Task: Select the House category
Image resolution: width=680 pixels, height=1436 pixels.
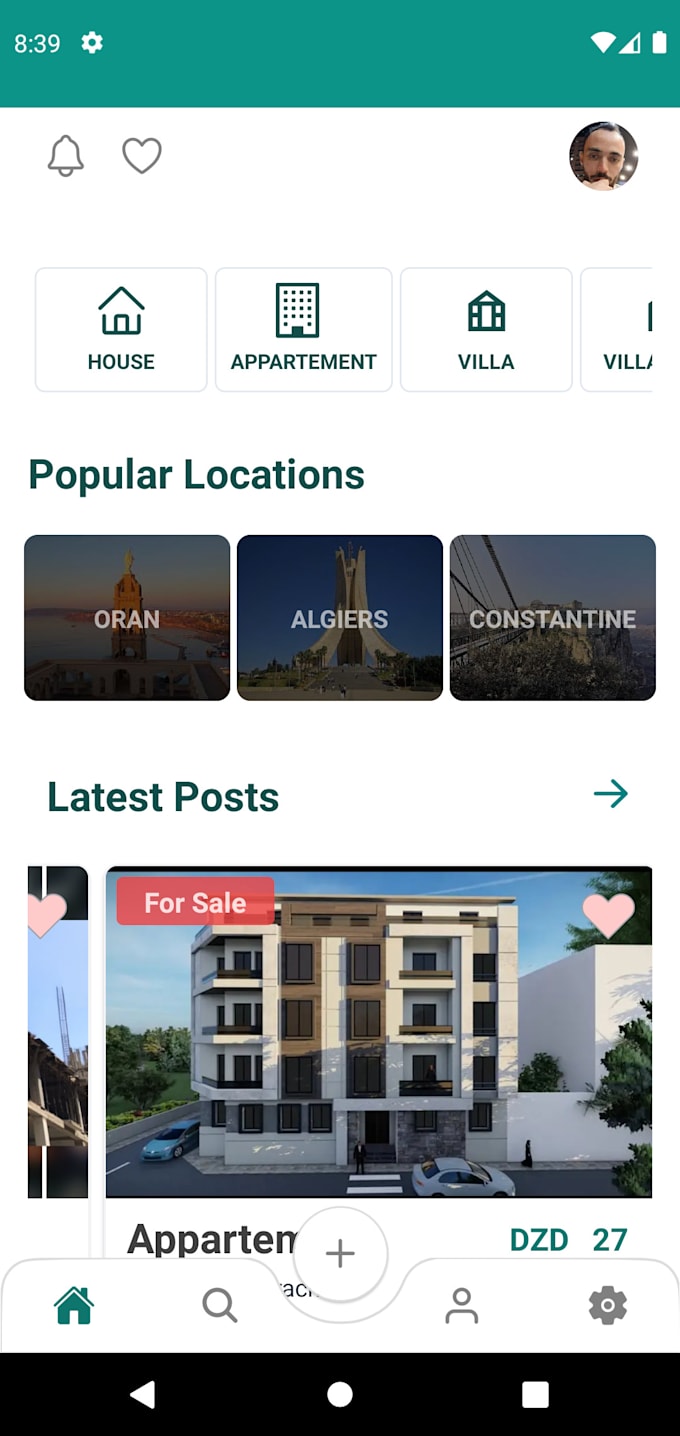Action: [121, 329]
